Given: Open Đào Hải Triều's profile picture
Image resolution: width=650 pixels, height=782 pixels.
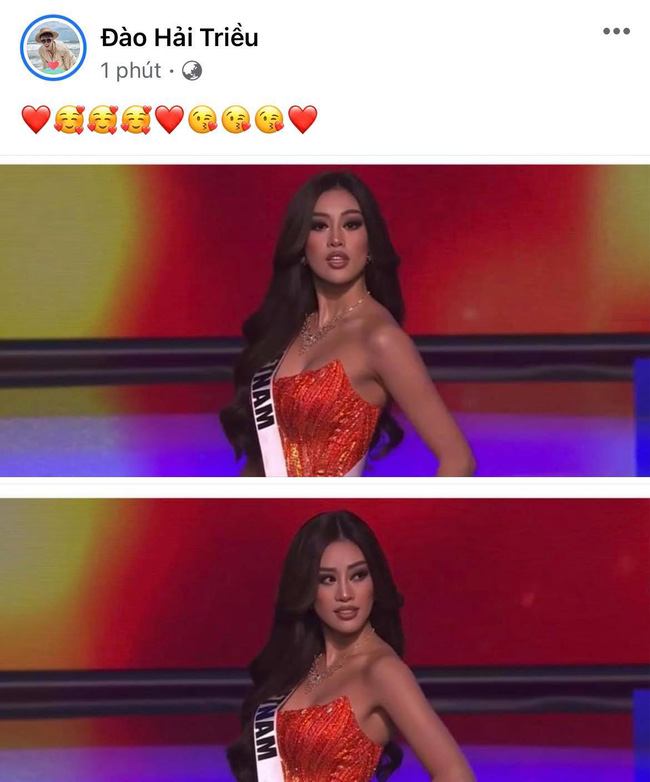Looking at the screenshot, I should tap(53, 47).
